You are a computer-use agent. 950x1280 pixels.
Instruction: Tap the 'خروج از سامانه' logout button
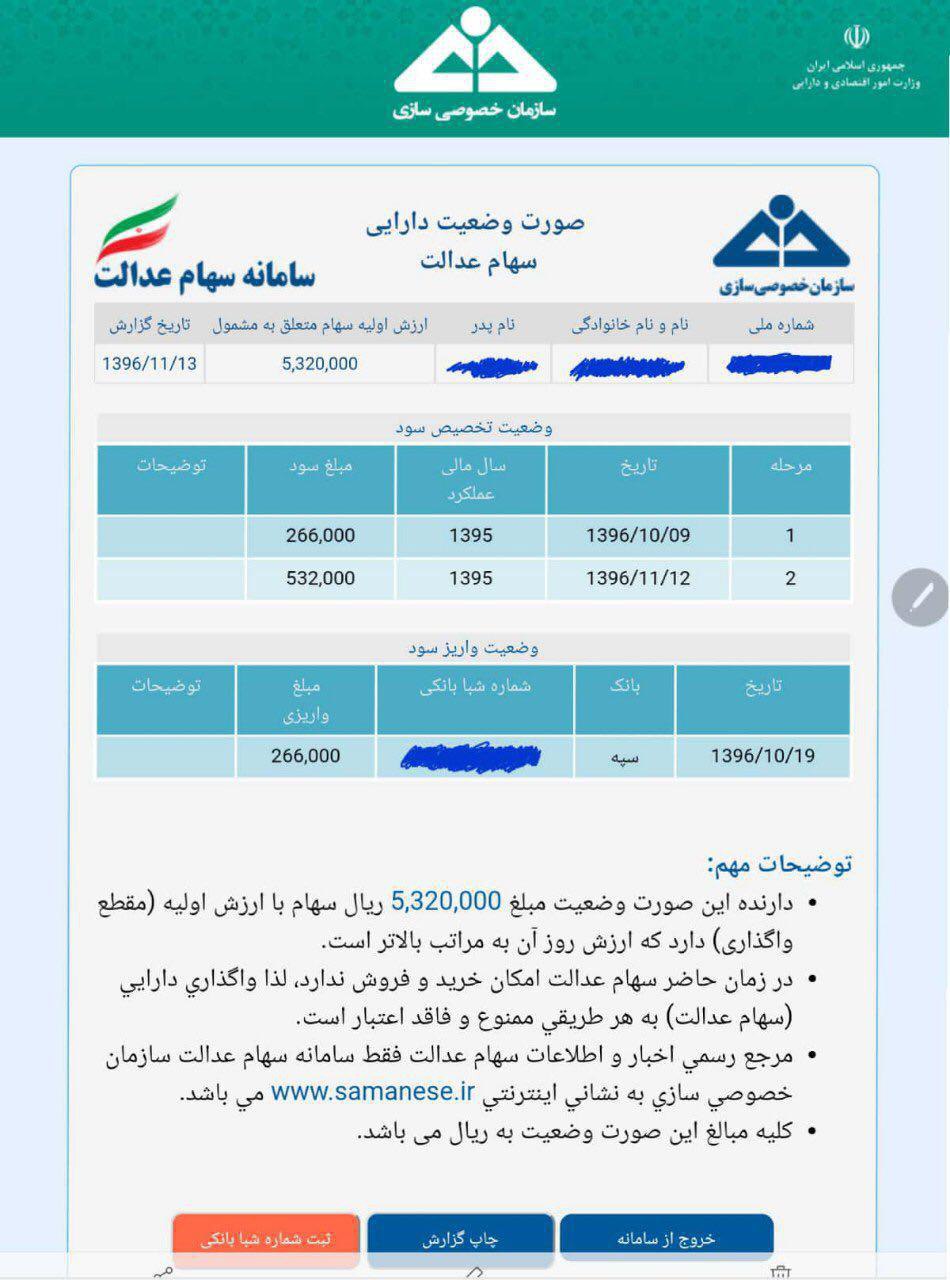pyautogui.click(x=666, y=1238)
